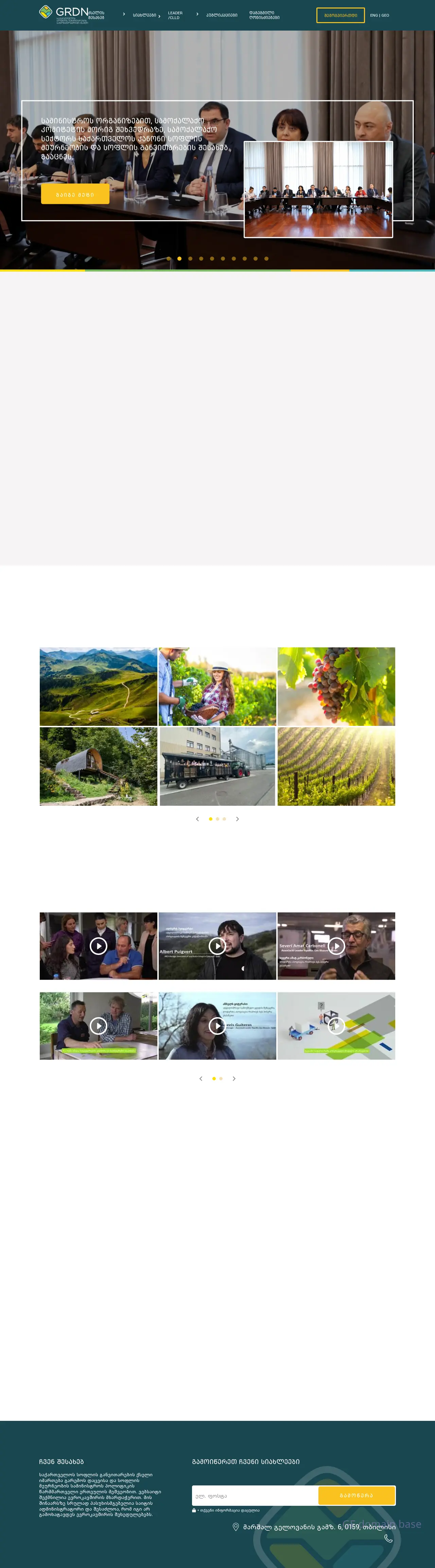The image size is (435, 1568).
Task: Show the next photo gallery page
Action: 237,819
